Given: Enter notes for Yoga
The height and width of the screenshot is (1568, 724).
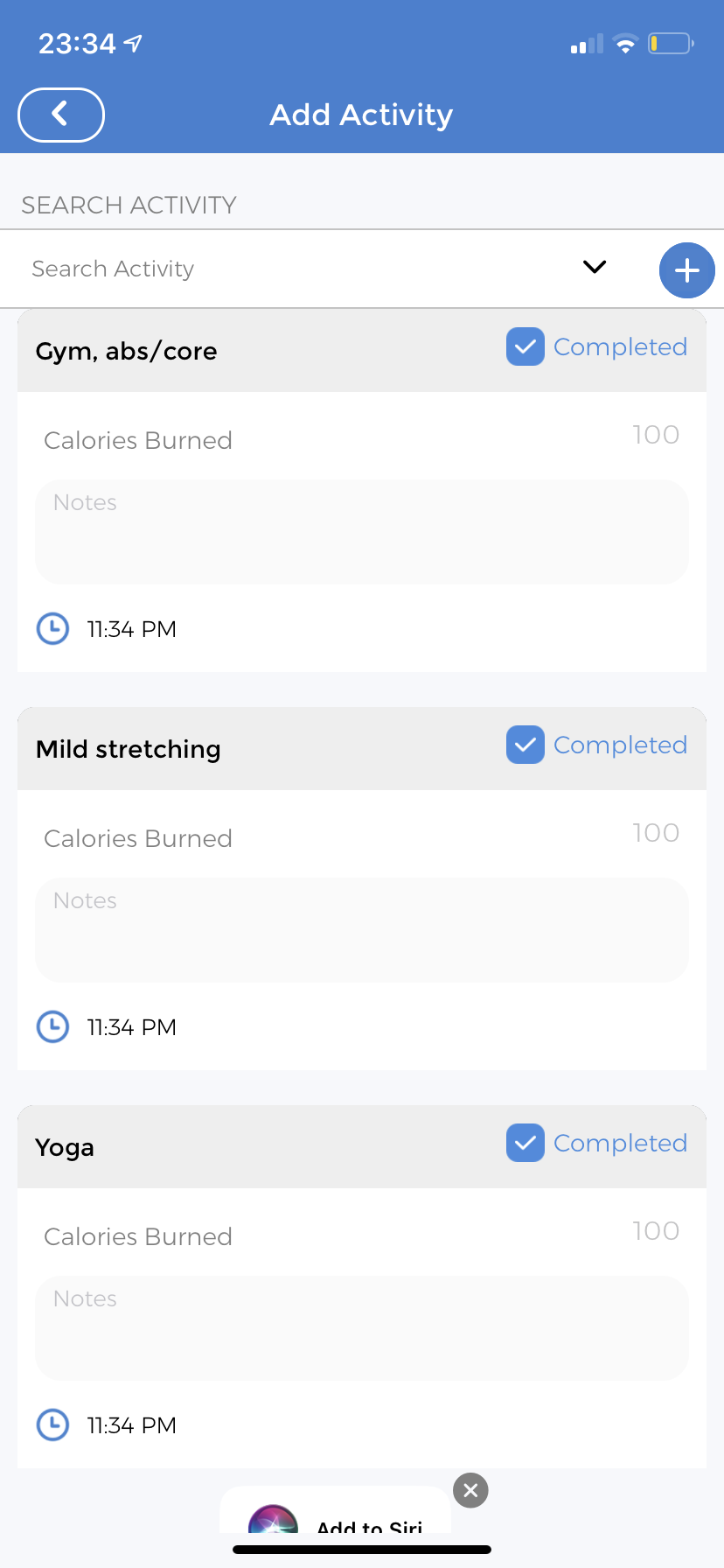Looking at the screenshot, I should 362,1327.
